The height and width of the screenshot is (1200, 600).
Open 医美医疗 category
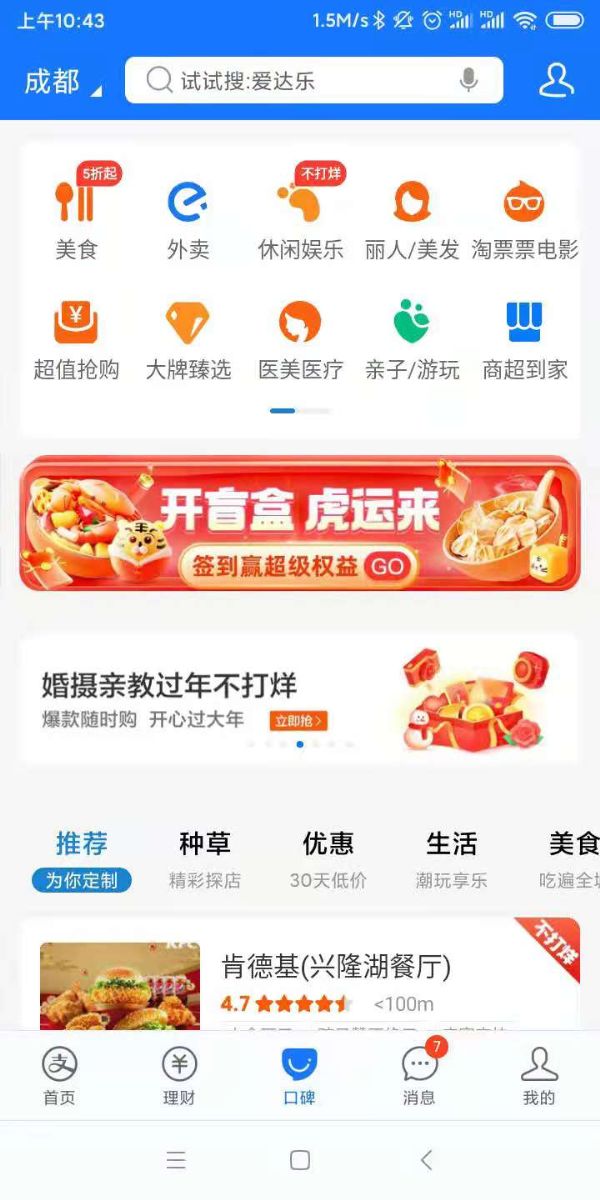(x=300, y=340)
